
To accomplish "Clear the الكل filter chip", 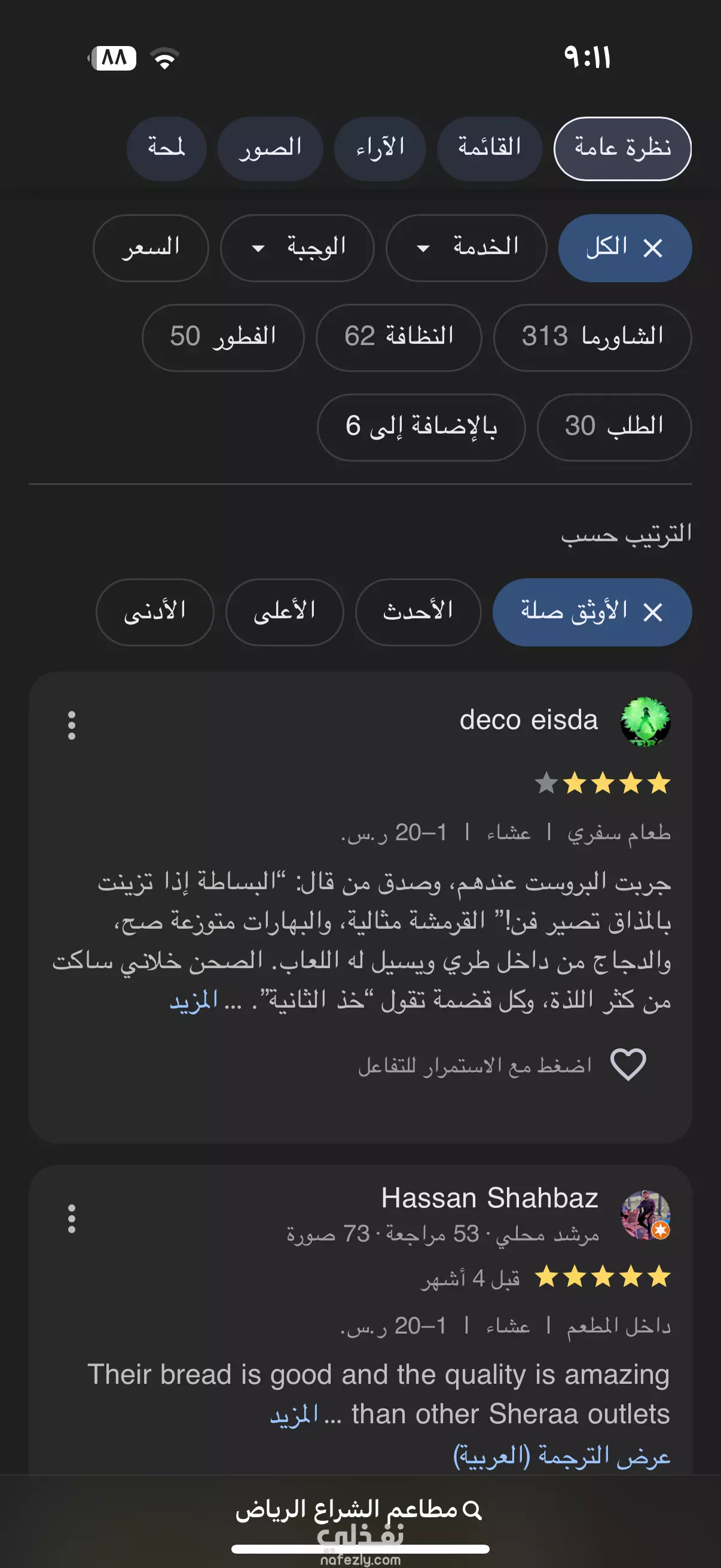I will (625, 248).
